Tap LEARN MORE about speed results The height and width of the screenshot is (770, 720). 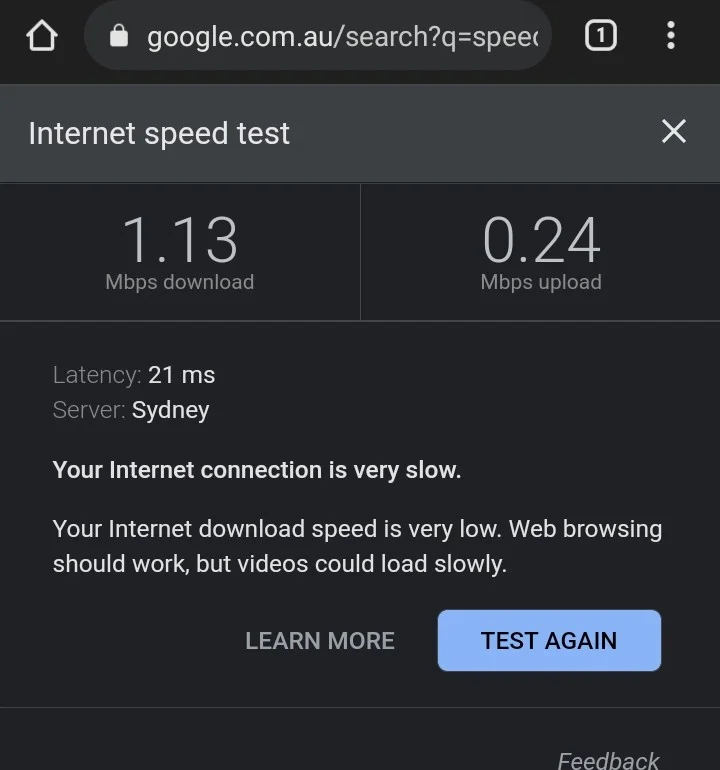tap(320, 641)
